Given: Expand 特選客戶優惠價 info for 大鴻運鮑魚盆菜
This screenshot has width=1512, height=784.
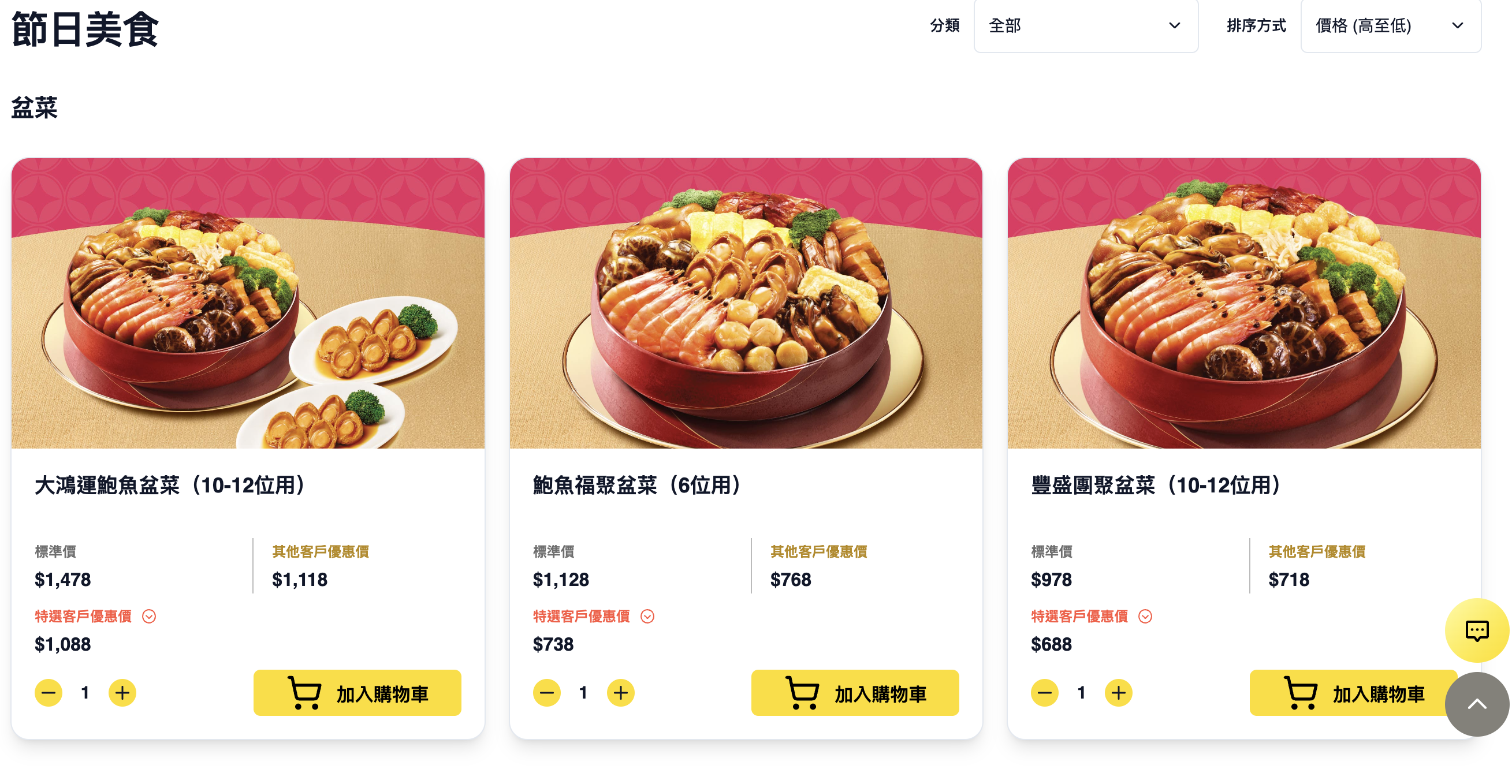Looking at the screenshot, I should 149,616.
